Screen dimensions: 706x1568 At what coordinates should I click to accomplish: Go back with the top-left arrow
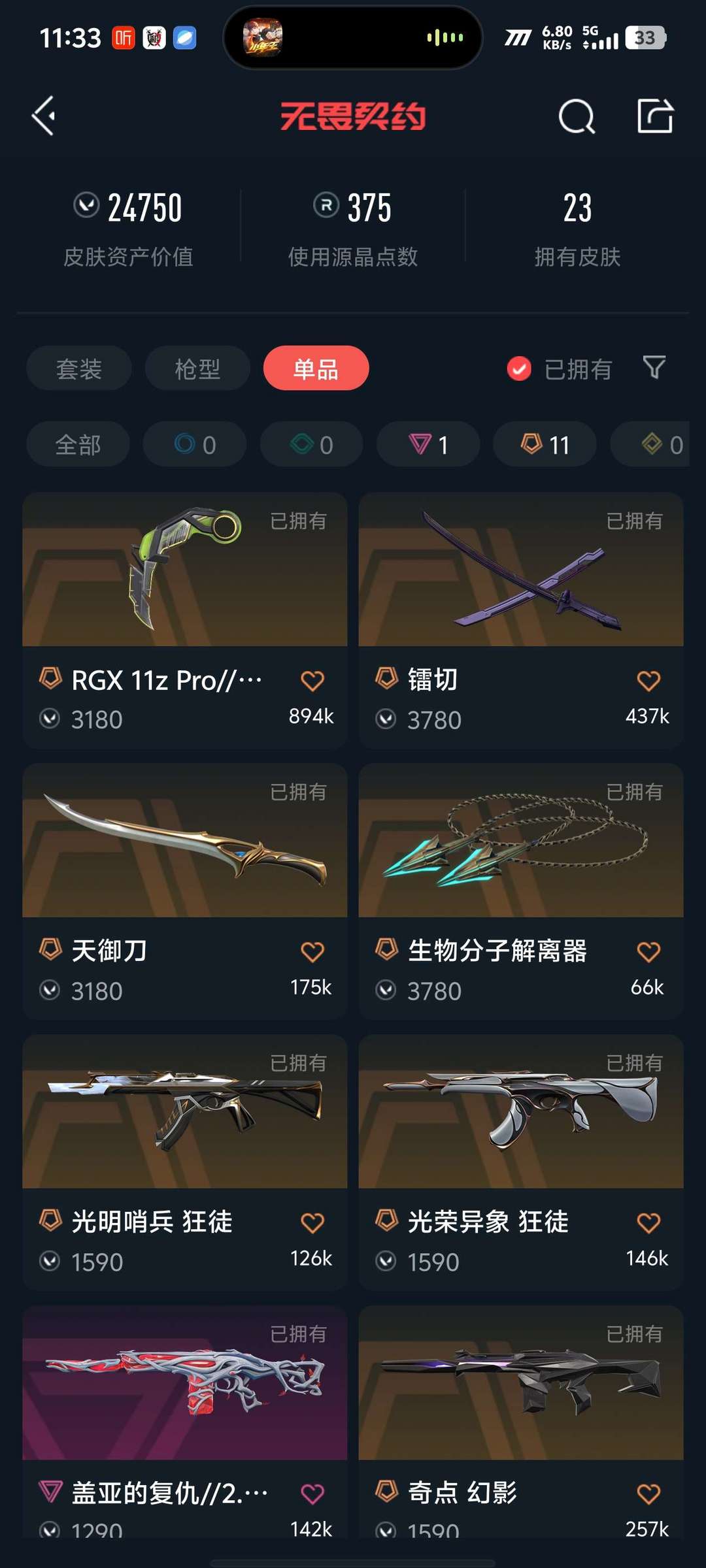pyautogui.click(x=44, y=116)
